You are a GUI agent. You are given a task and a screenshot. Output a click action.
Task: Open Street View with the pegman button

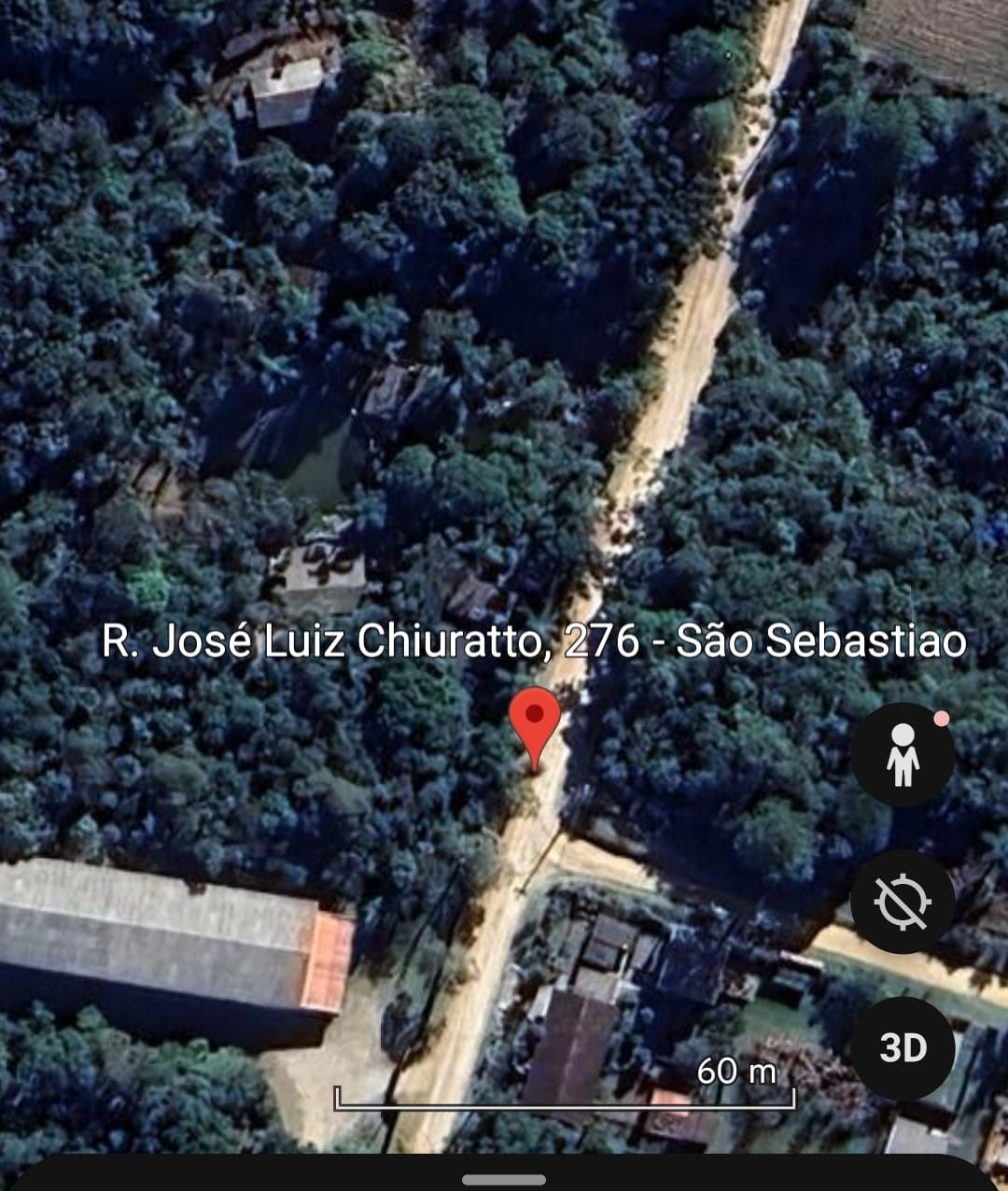point(902,754)
